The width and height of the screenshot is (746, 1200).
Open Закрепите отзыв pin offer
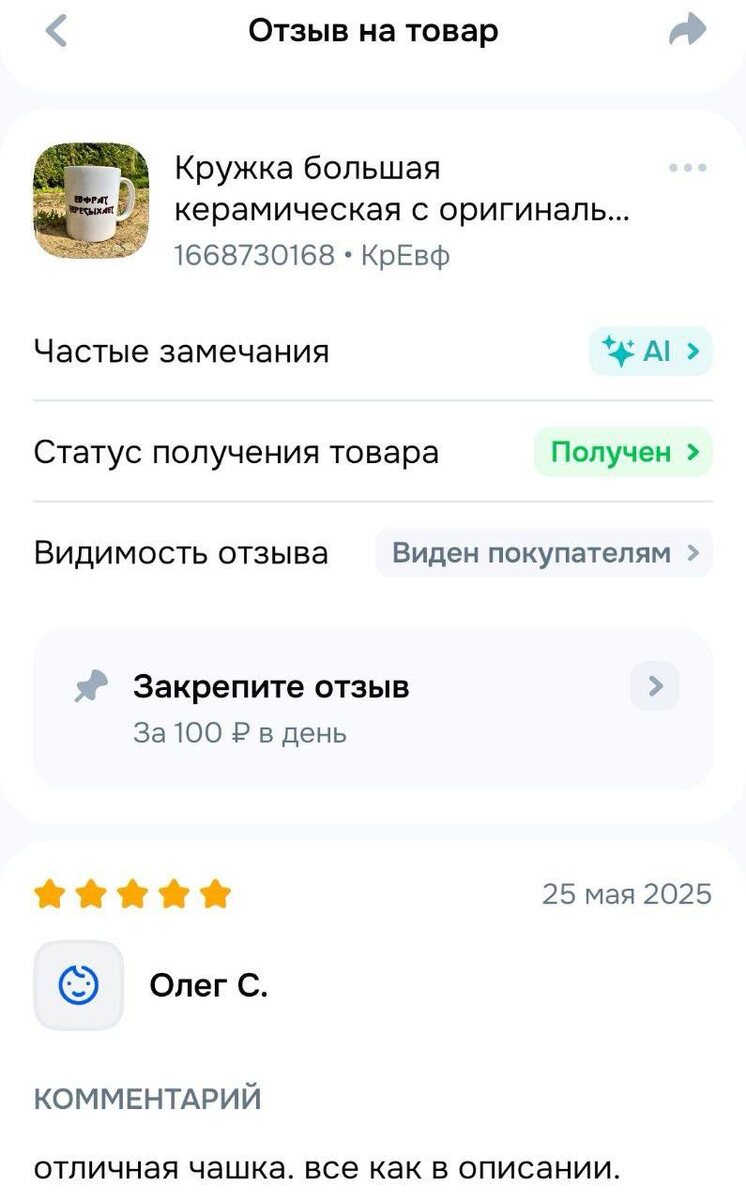coord(372,708)
